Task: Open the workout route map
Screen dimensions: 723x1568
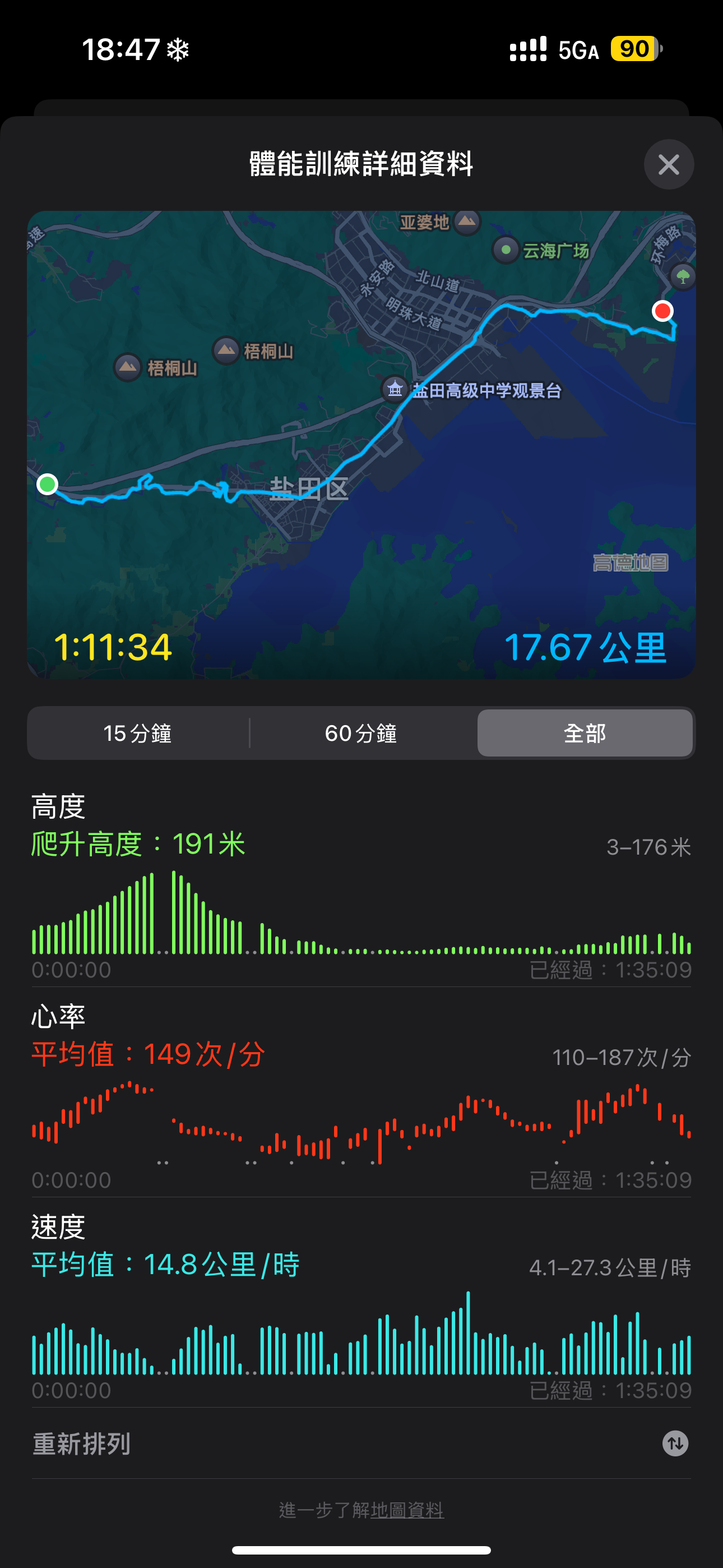Action: click(361, 445)
